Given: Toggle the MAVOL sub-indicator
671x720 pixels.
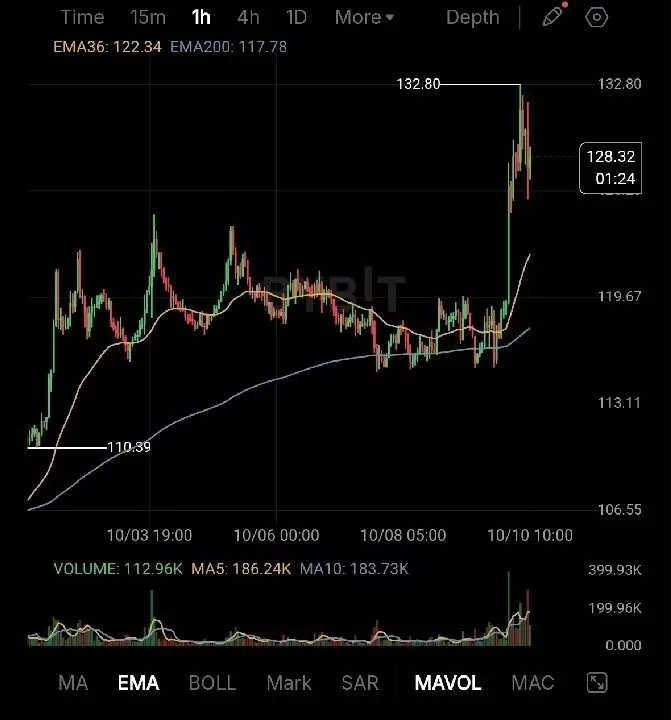Looking at the screenshot, I should (x=448, y=683).
